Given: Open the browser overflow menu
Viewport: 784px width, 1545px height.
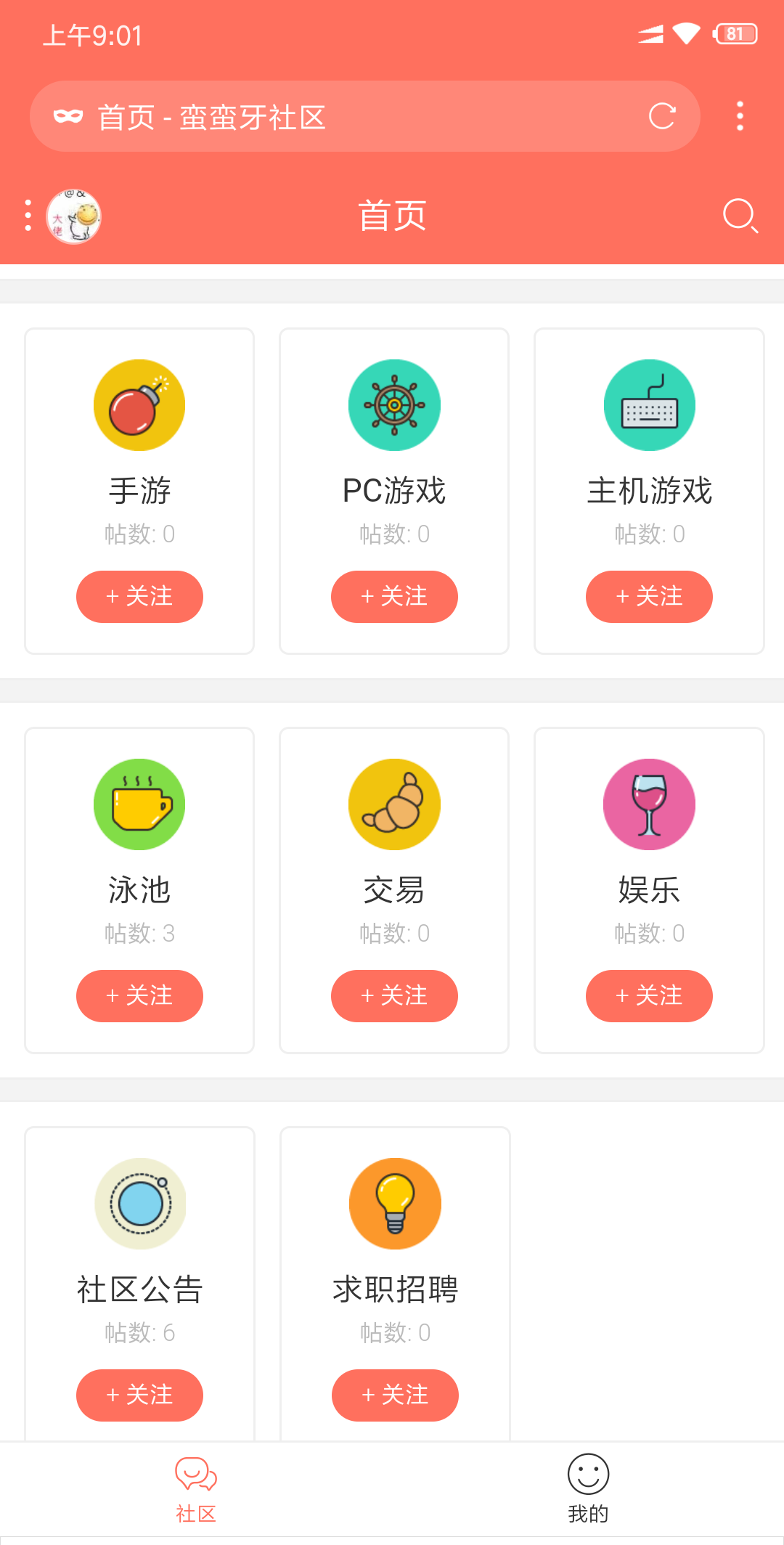Looking at the screenshot, I should (740, 116).
